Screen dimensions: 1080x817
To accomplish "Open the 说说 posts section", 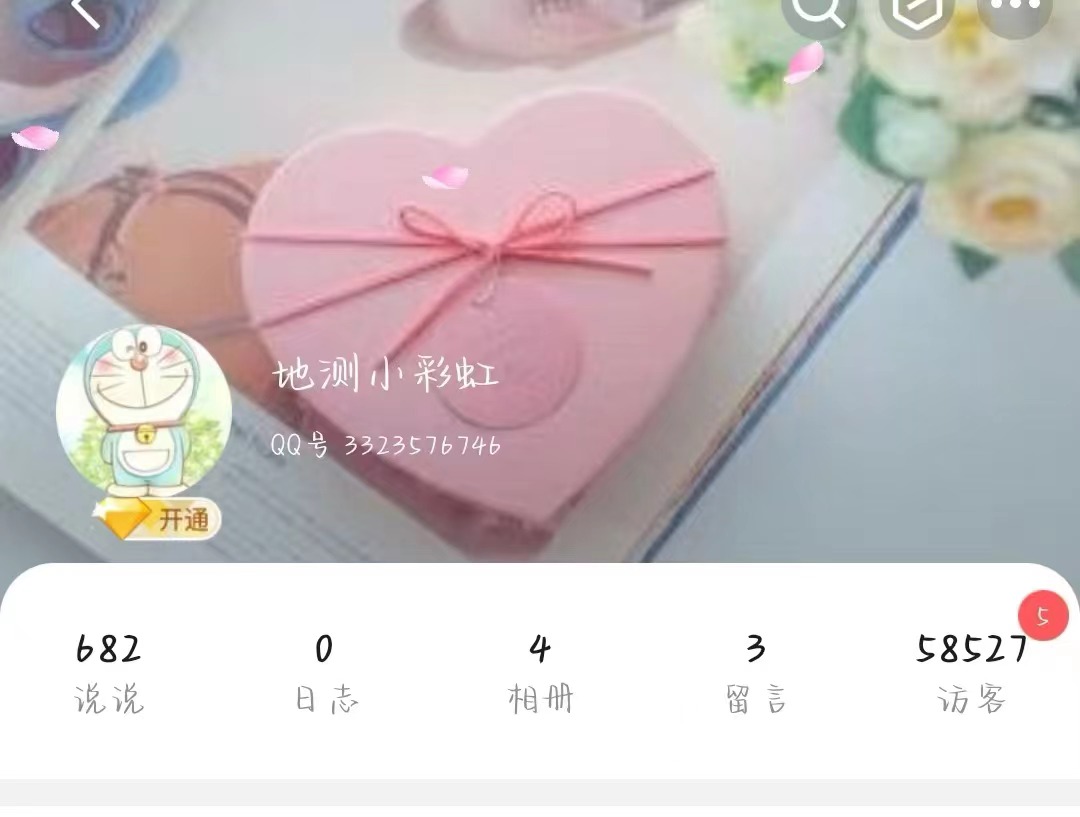I will [108, 672].
